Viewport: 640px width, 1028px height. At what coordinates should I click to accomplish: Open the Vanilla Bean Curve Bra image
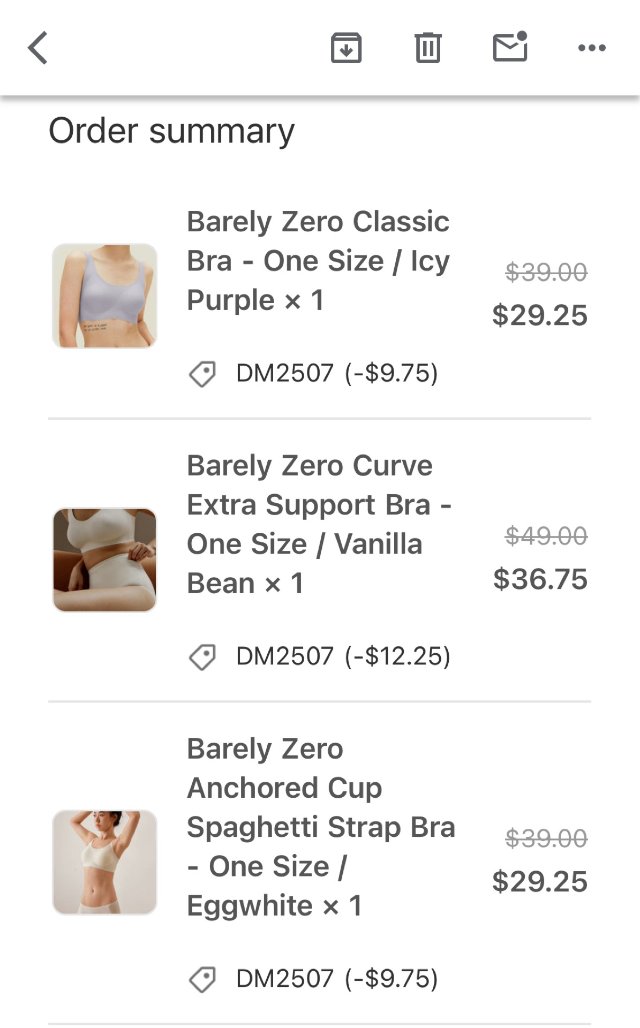coord(105,560)
